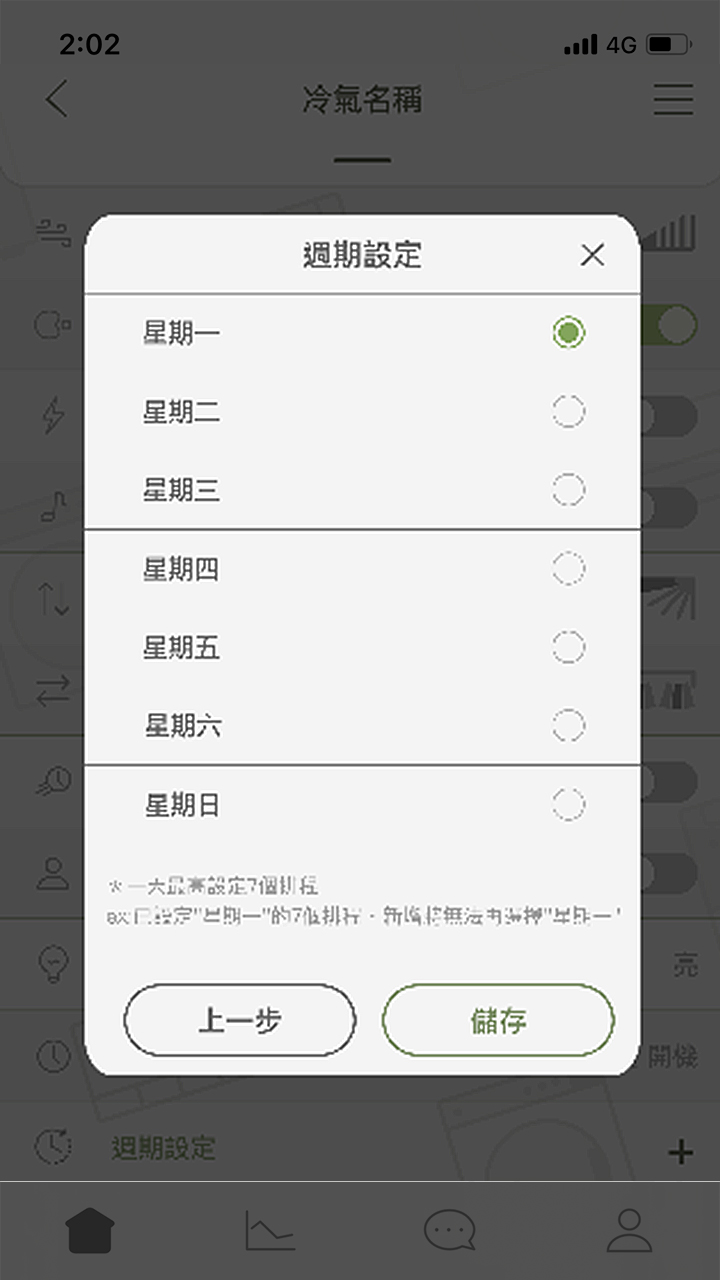The height and width of the screenshot is (1280, 720).
Task: Tap the 儲存 save button
Action: pos(499,1022)
